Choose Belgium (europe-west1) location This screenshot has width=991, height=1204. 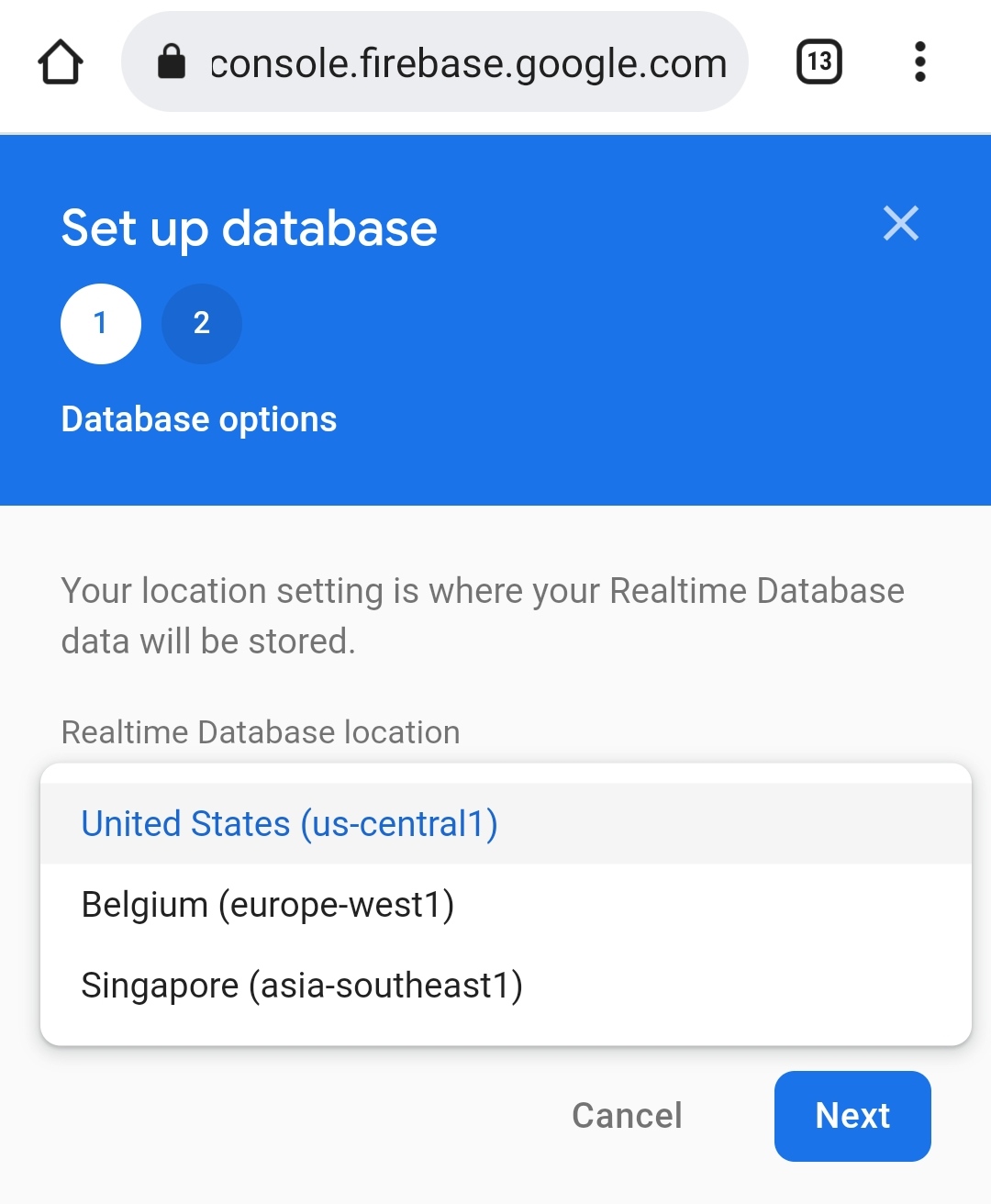point(267,904)
